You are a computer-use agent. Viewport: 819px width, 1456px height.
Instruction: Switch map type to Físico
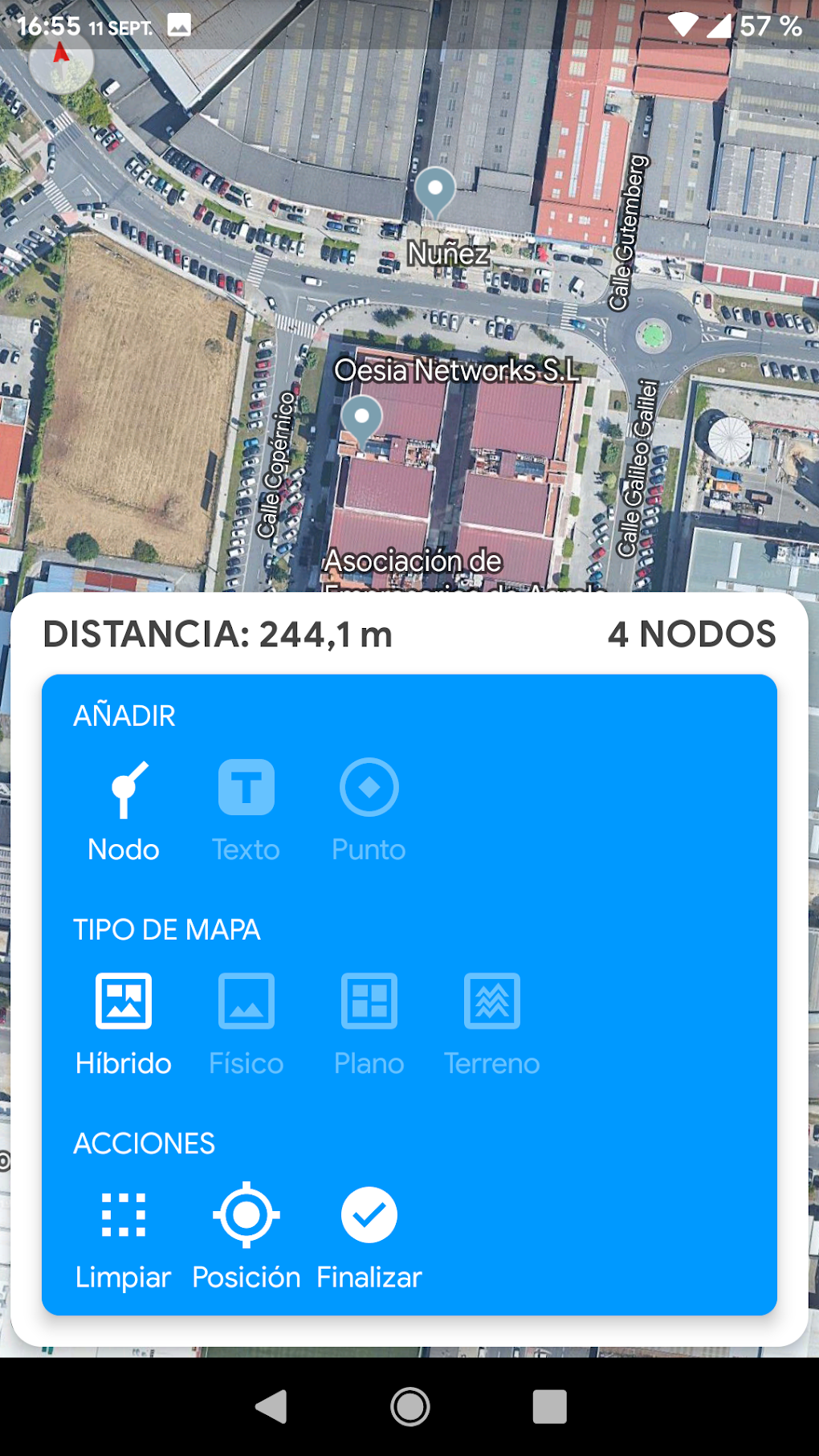coord(246,1001)
